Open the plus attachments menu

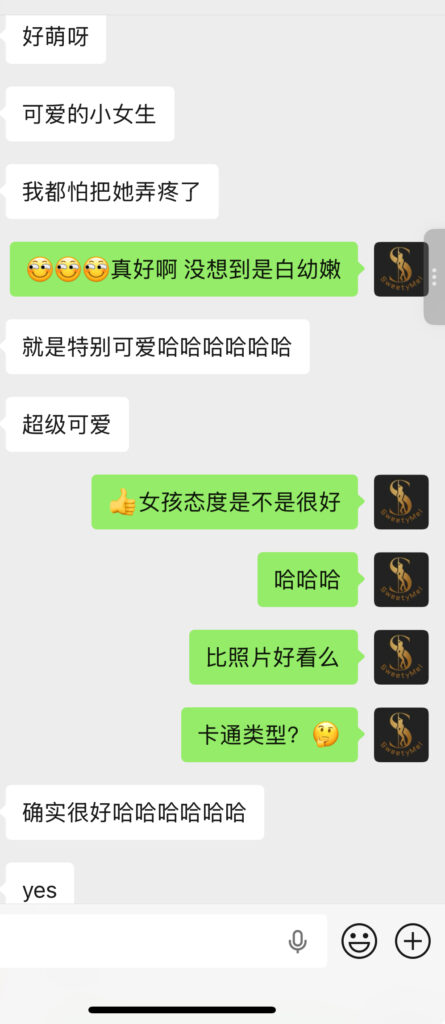coord(413,941)
